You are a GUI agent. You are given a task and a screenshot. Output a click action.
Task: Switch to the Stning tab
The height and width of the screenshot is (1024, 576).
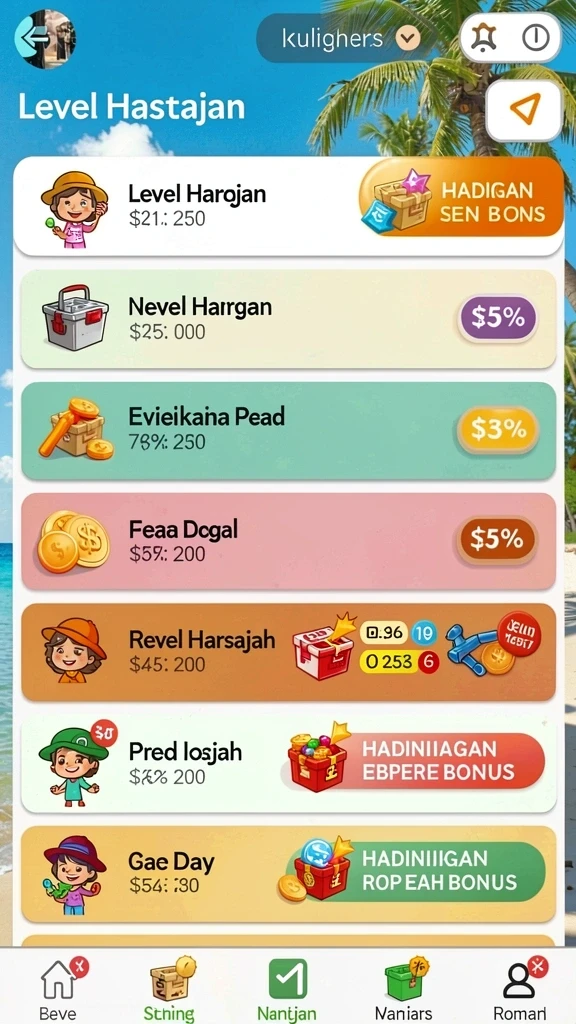169,989
